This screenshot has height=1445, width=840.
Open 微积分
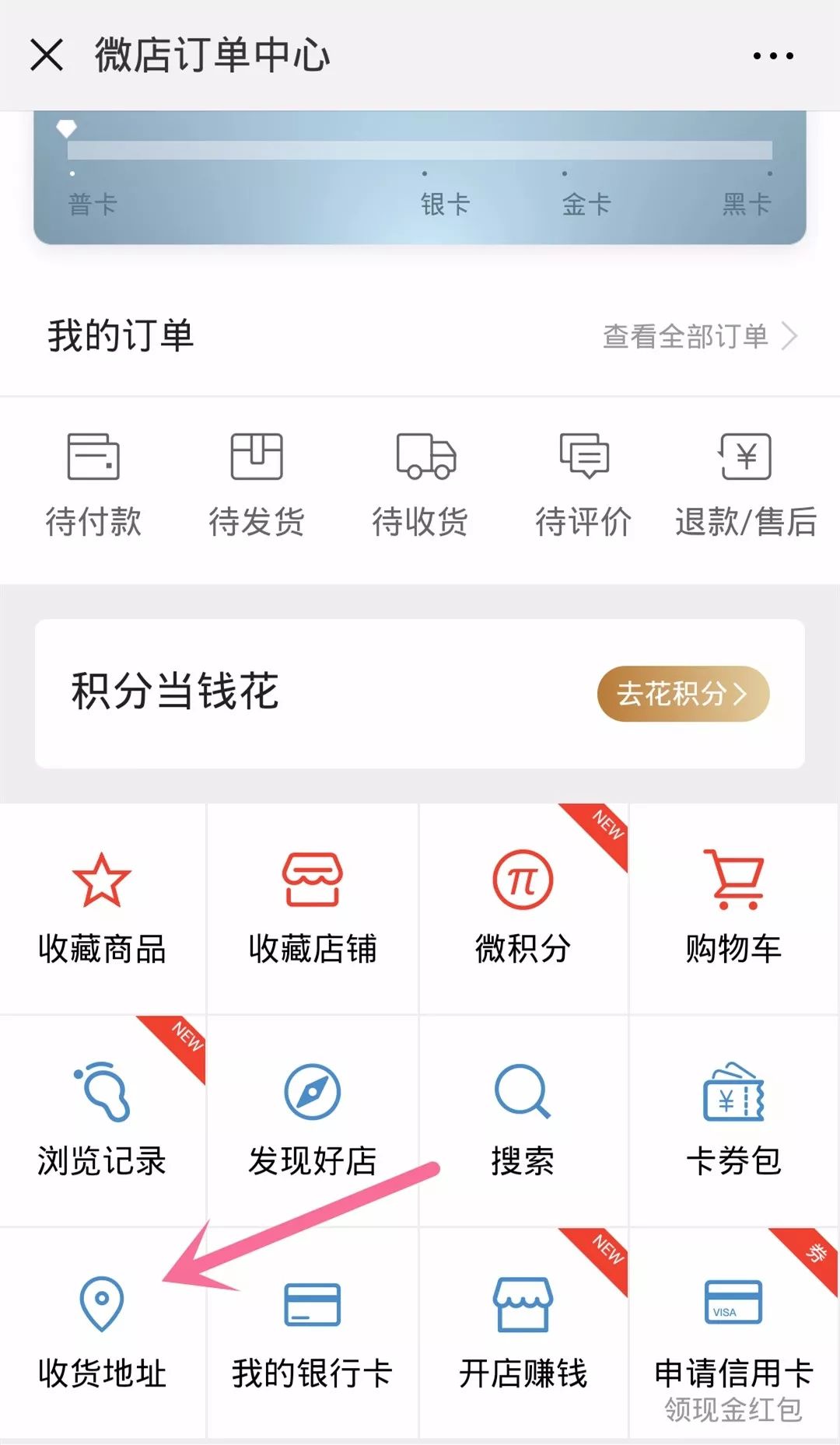pyautogui.click(x=523, y=908)
